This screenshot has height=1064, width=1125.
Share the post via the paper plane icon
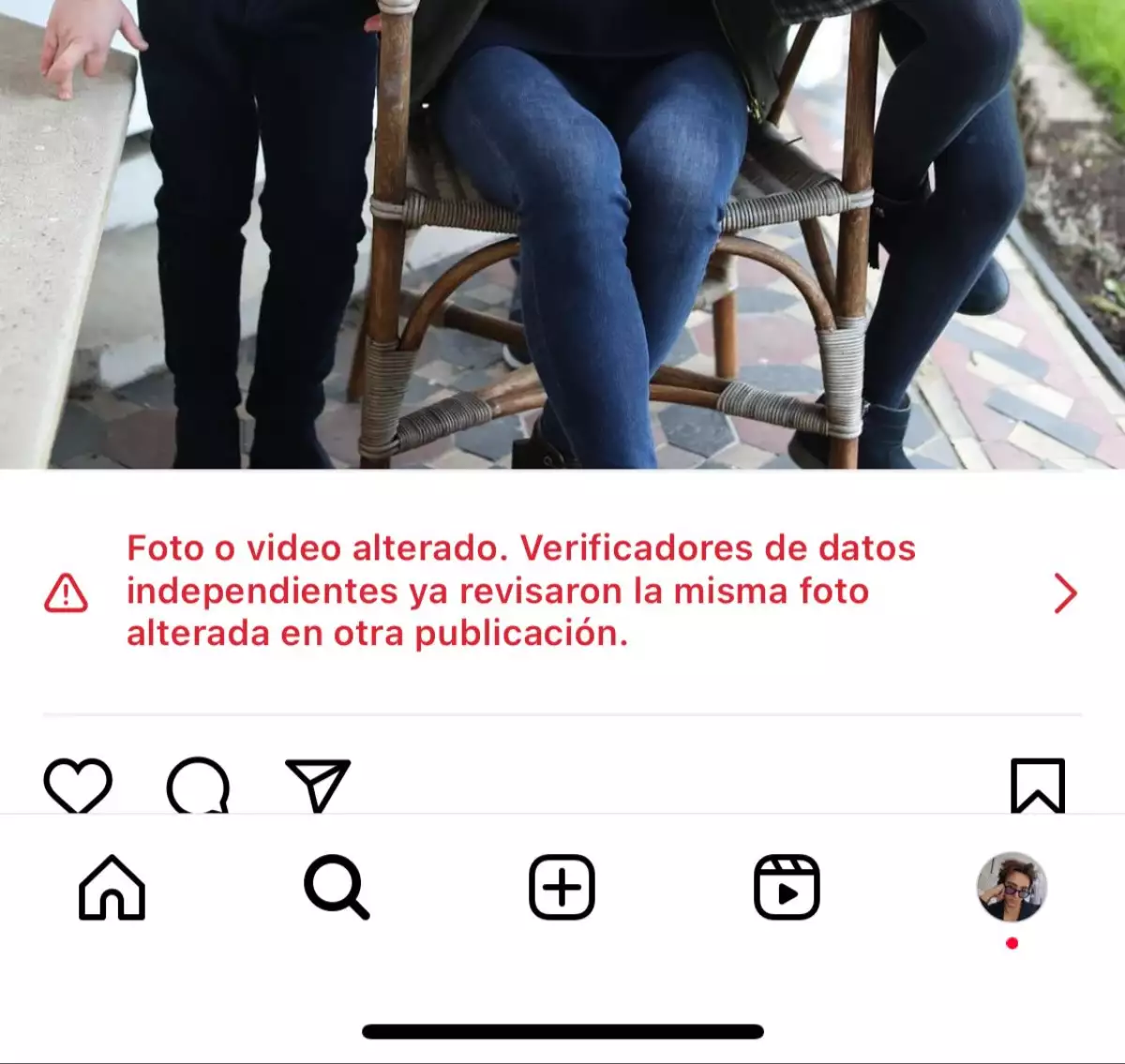(x=318, y=786)
